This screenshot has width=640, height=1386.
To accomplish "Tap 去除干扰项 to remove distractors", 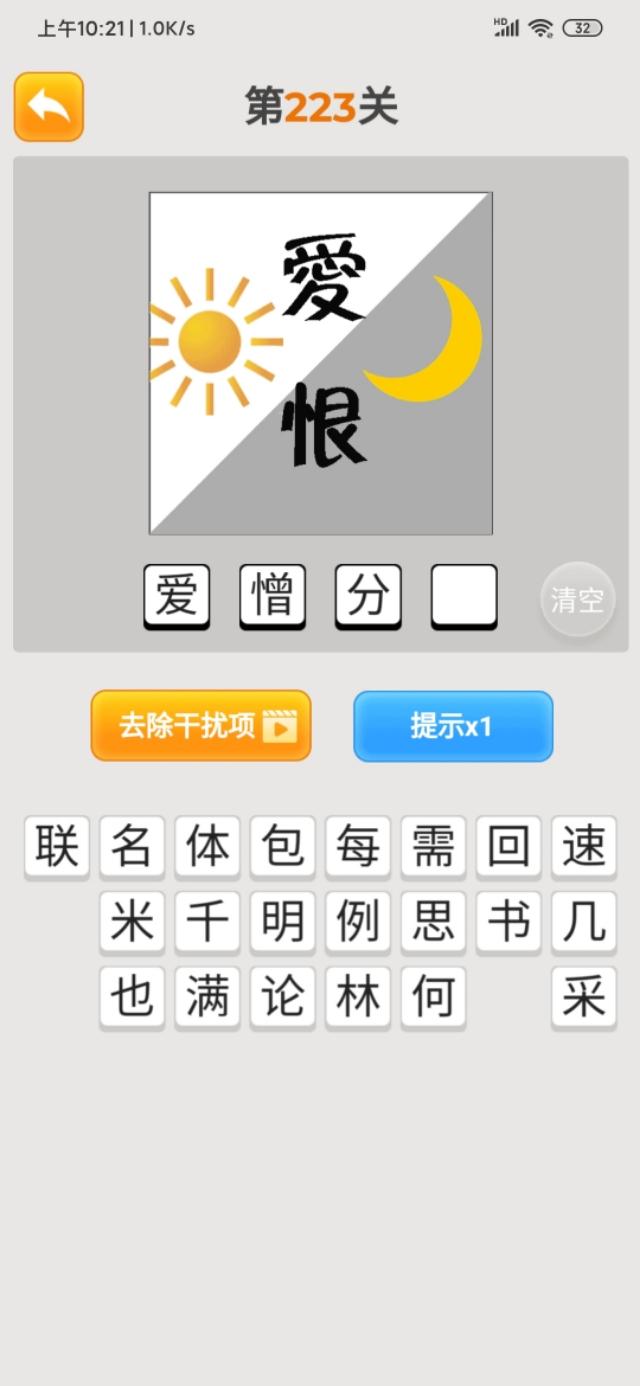I will [201, 726].
